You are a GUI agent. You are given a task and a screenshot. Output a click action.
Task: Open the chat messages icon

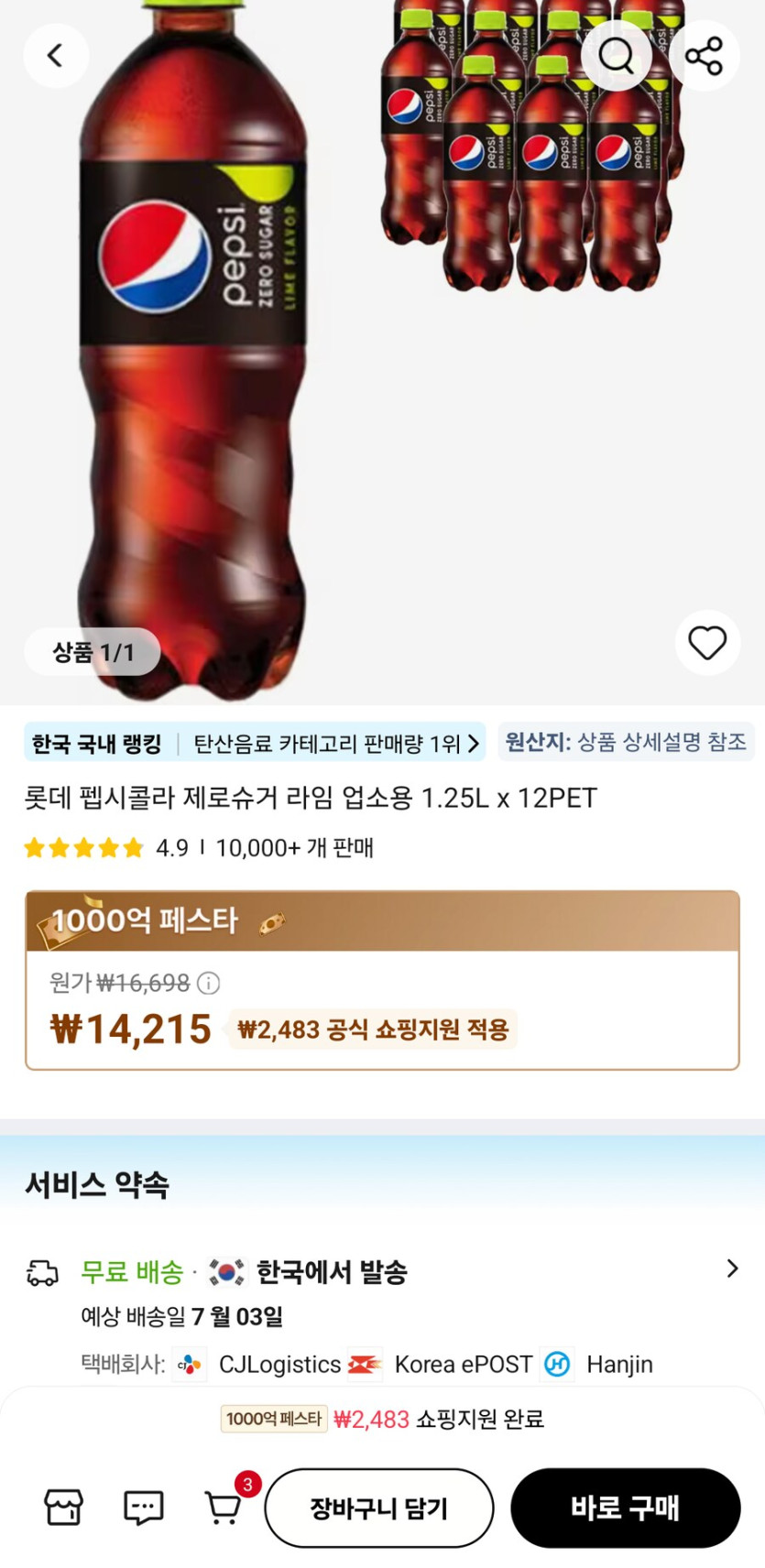click(142, 1508)
